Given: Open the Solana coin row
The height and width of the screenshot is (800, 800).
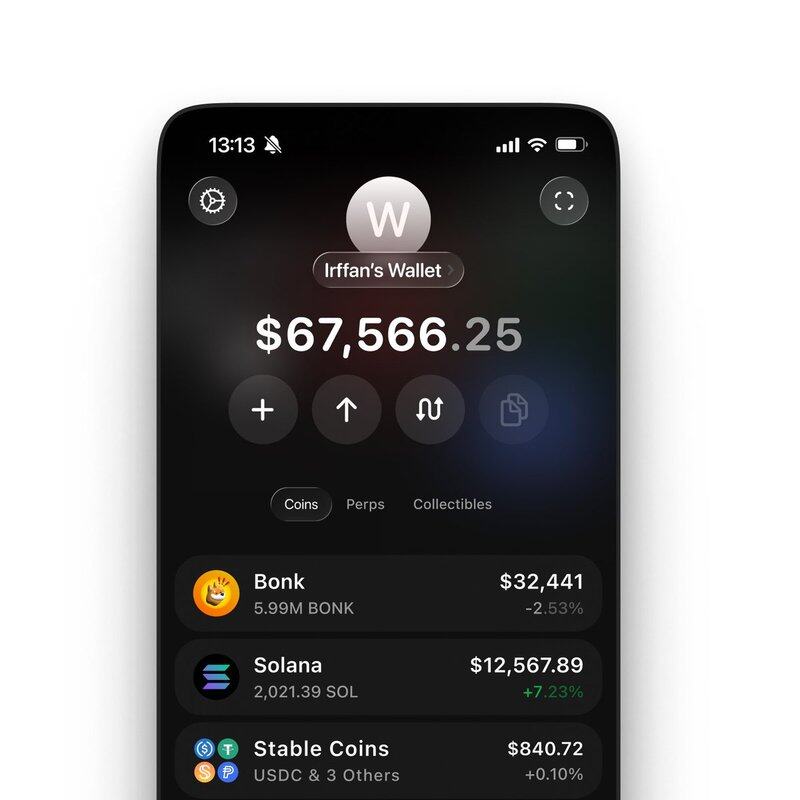Looking at the screenshot, I should click(388, 677).
